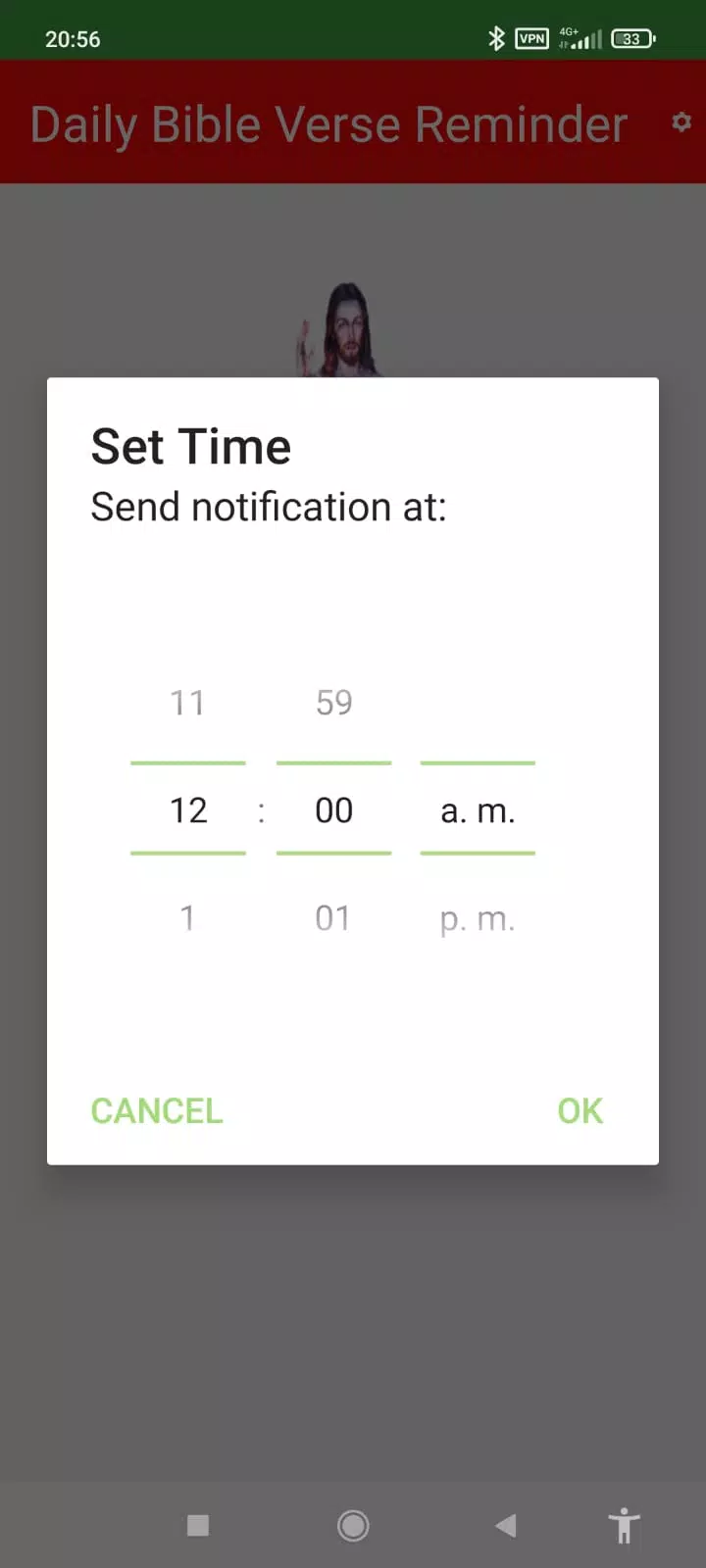Select hour 1 in the picker
Viewport: 706px width, 1568px height.
187,918
